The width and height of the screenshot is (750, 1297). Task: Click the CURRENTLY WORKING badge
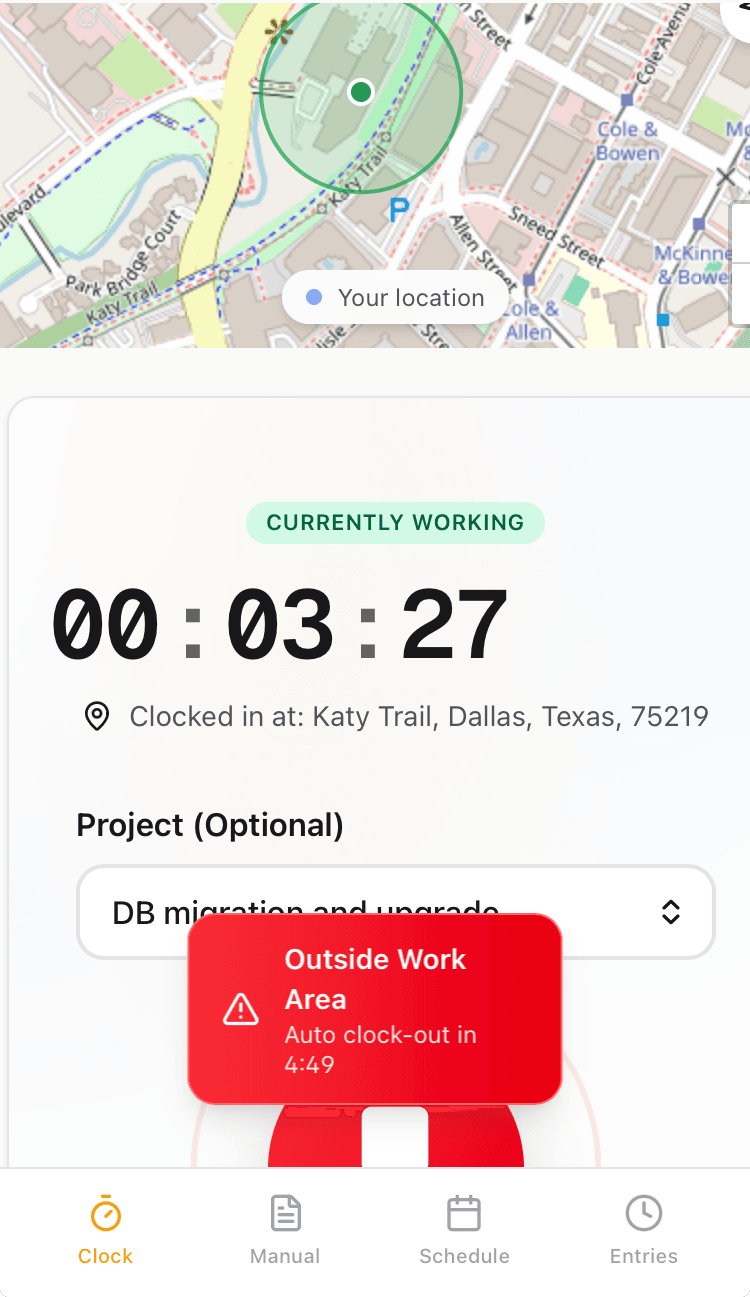[x=395, y=522]
